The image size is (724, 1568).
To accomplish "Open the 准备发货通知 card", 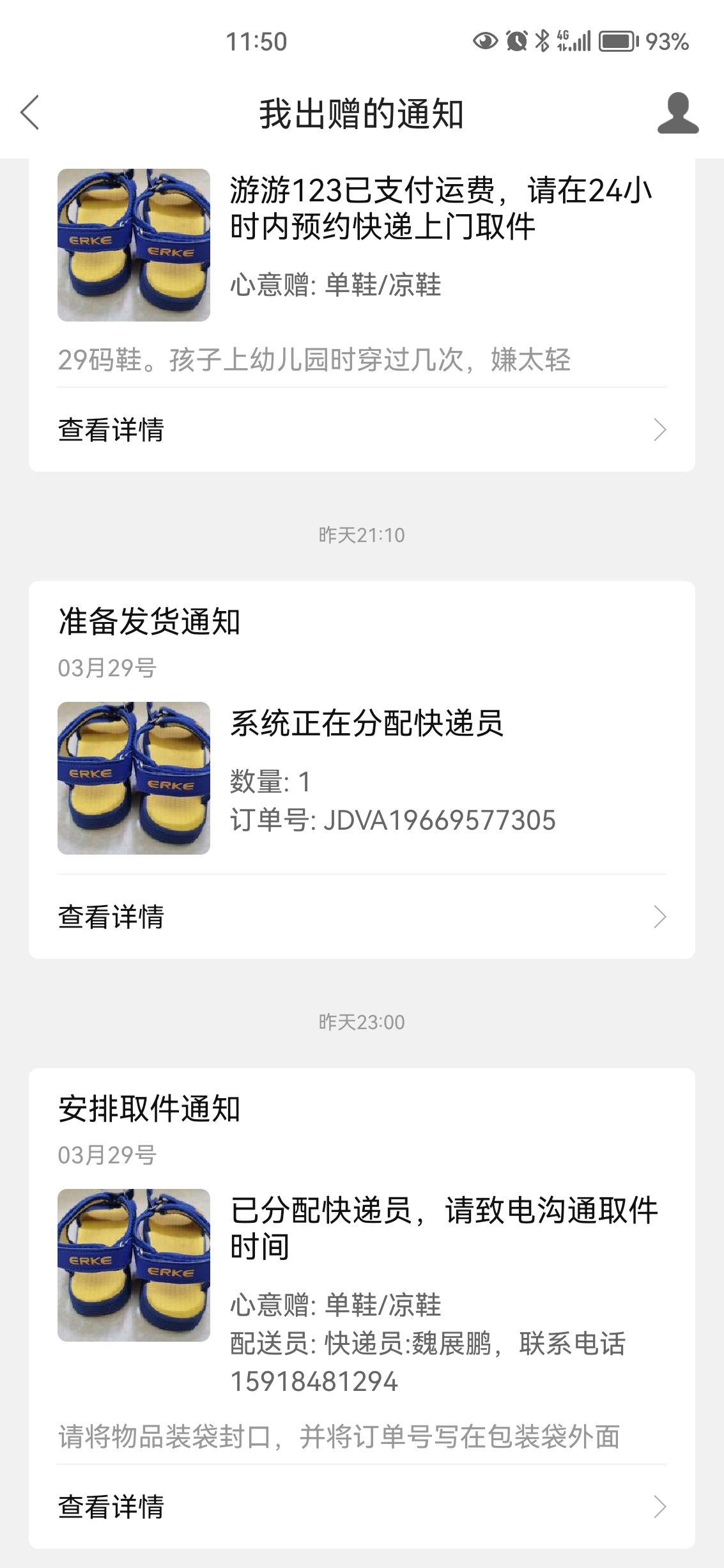I will click(x=362, y=770).
